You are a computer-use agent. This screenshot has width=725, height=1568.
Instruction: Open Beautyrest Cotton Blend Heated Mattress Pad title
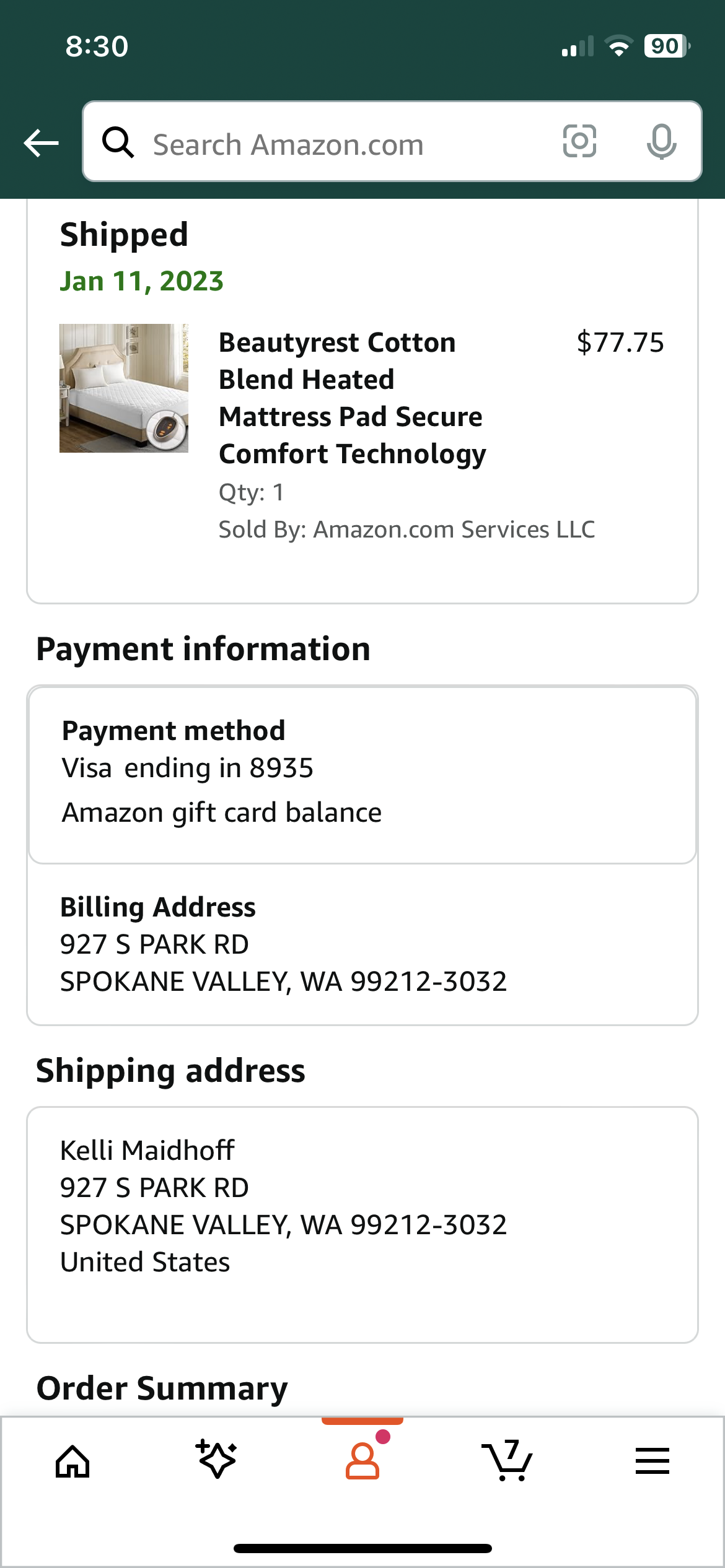[x=353, y=398]
